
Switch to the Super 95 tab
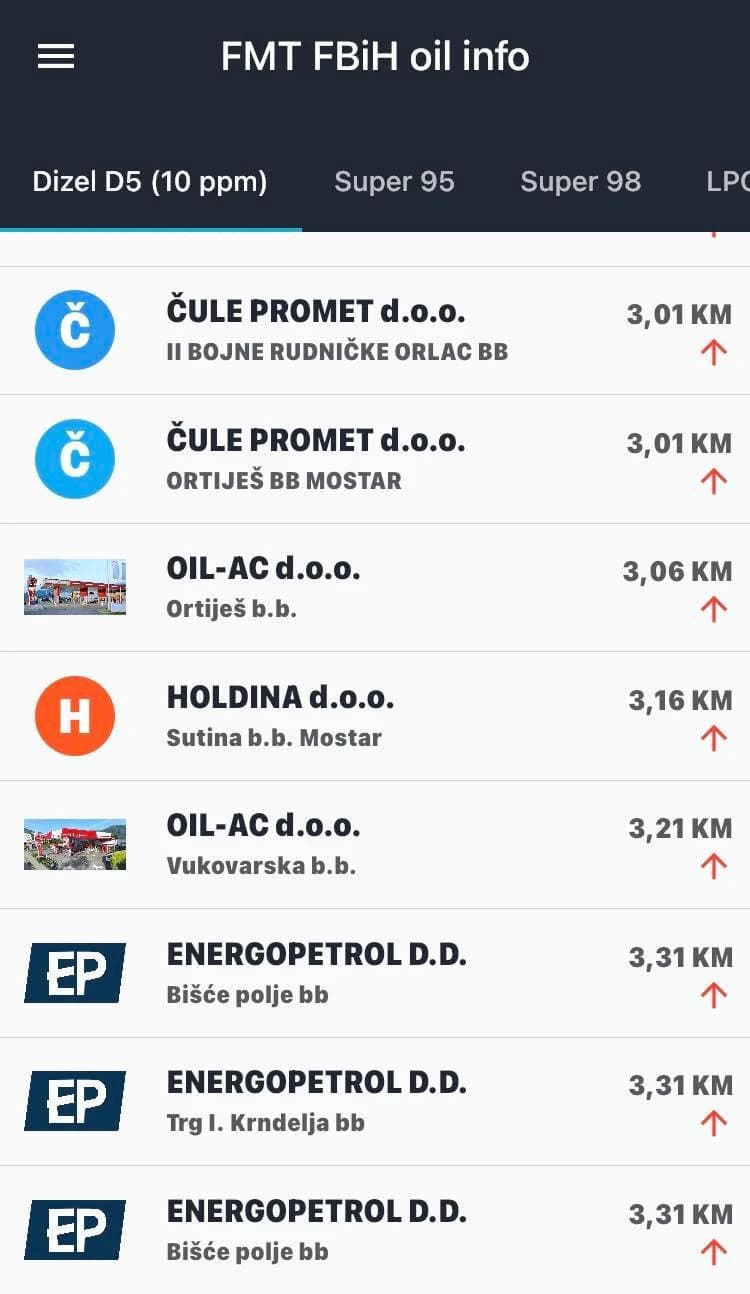394,182
